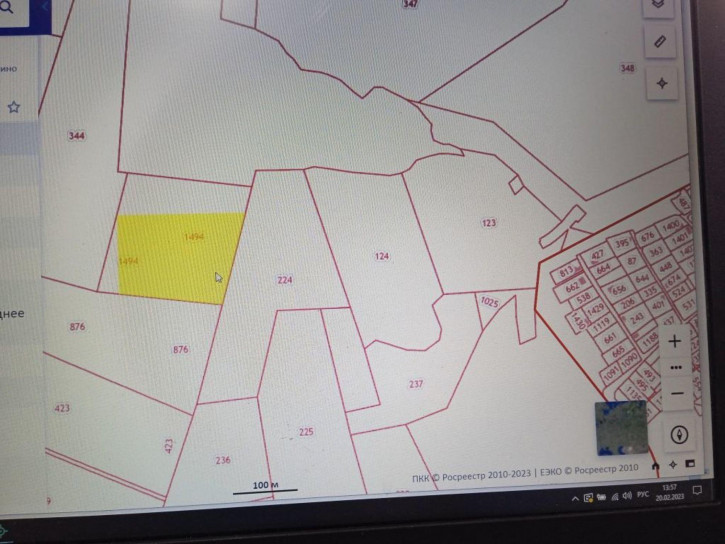Activate the ruler measurement tool
This screenshot has height=544, width=725.
(x=660, y=42)
